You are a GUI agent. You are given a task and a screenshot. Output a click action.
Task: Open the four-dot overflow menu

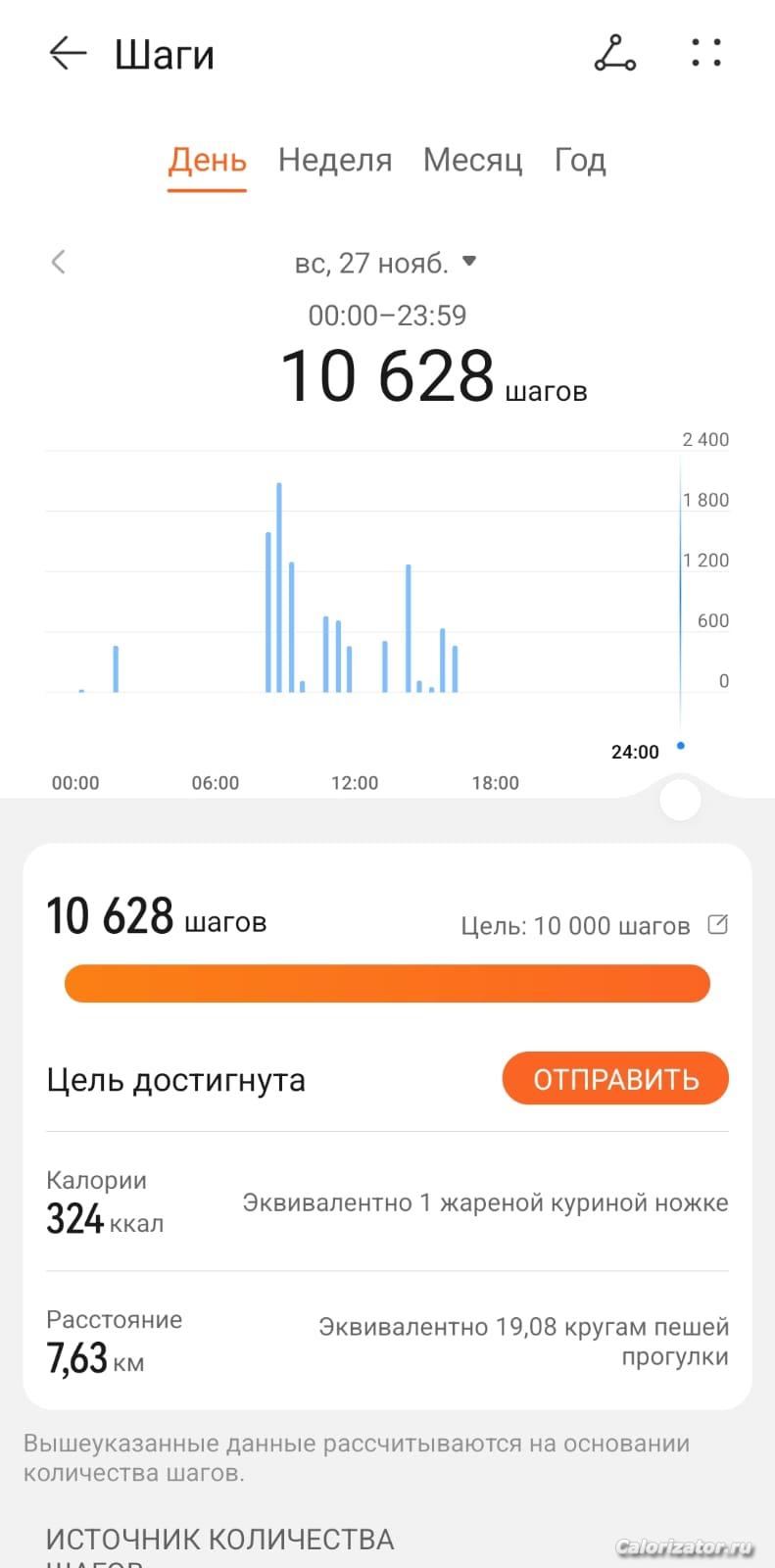[705, 53]
